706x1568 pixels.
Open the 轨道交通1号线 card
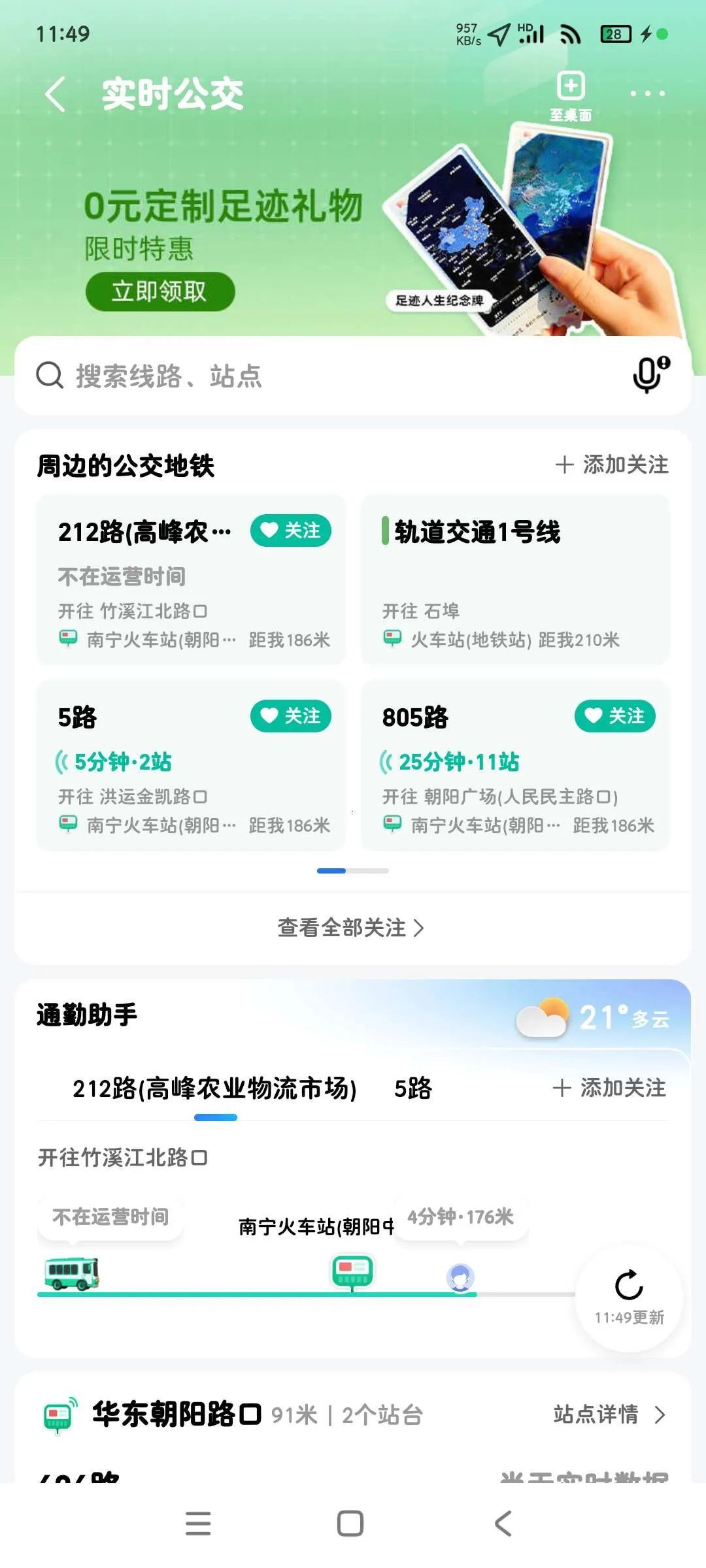515,579
